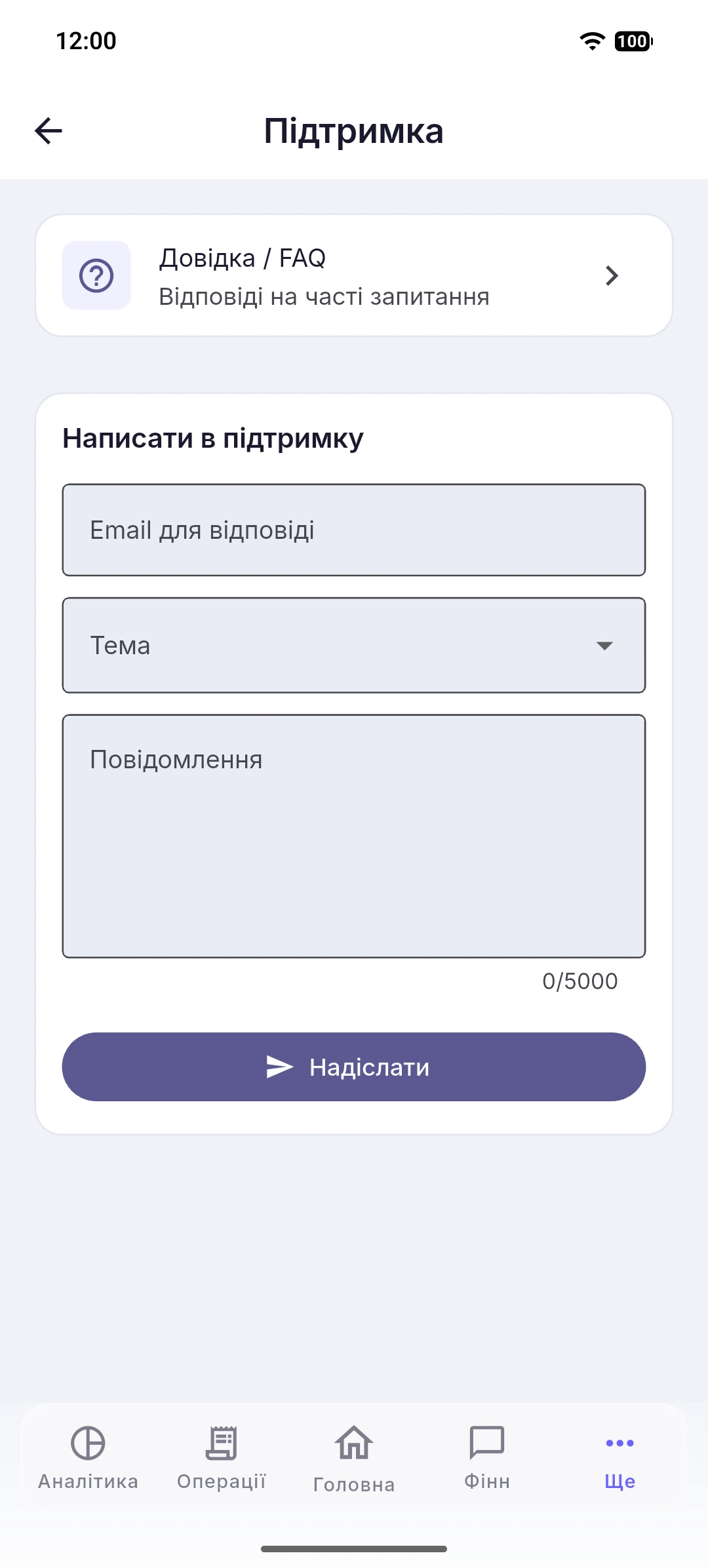The image size is (708, 1568).
Task: Tap the Повідомлення text area
Action: click(x=354, y=836)
